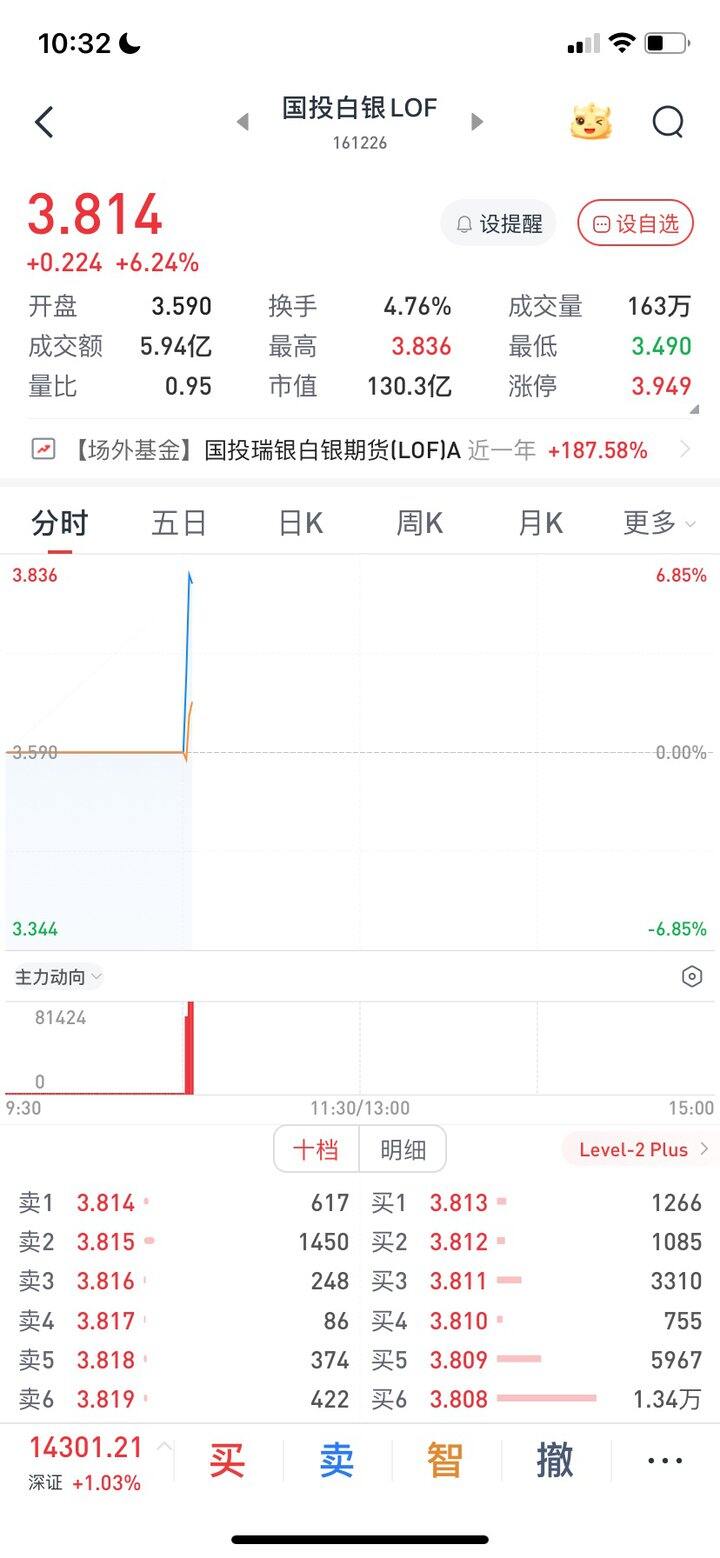Switch to the previous stock with left arrow
This screenshot has width=720, height=1558.
(242, 122)
